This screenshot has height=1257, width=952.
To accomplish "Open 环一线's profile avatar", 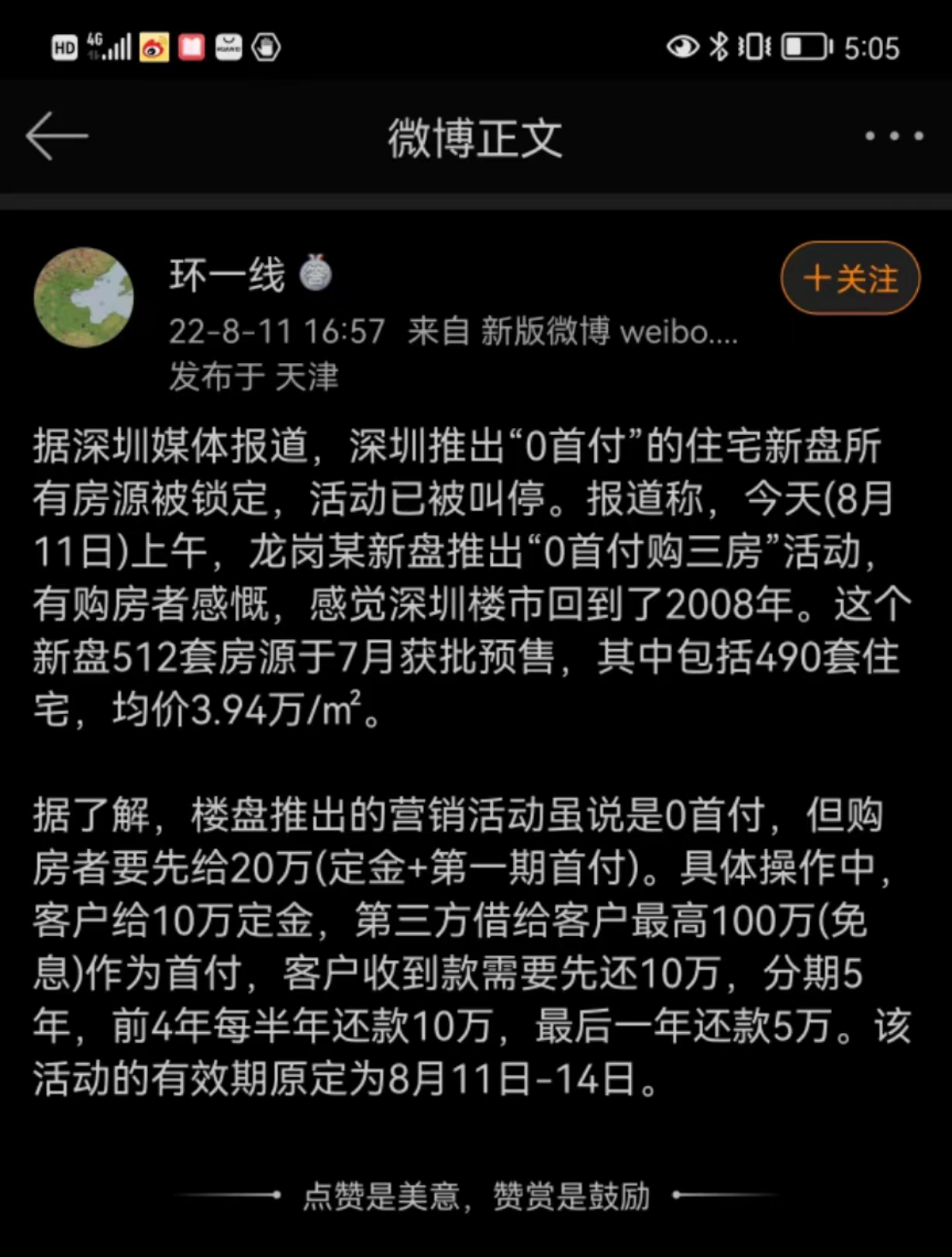I will coord(84,297).
